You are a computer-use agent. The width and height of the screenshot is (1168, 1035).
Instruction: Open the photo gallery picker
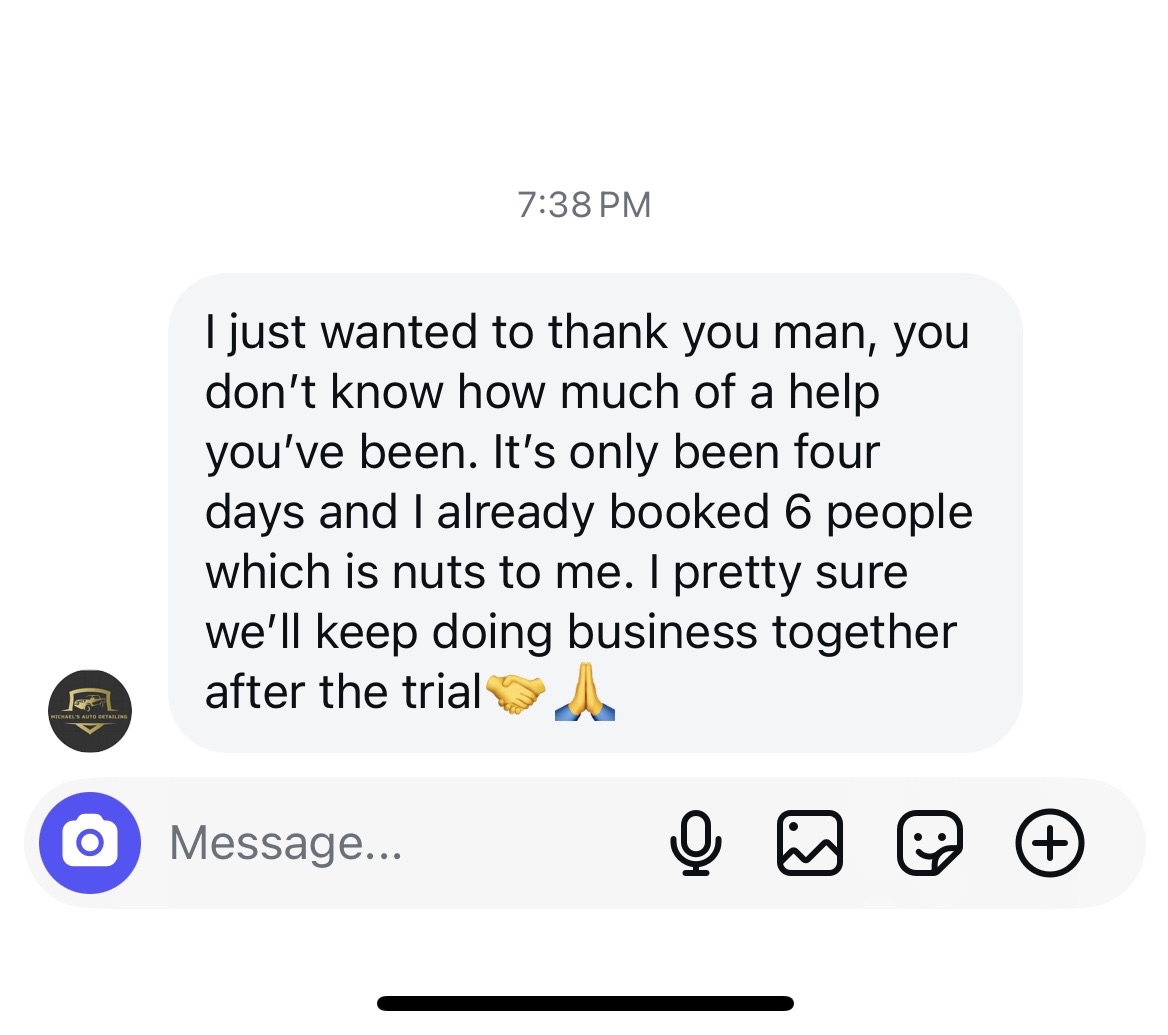pos(810,843)
